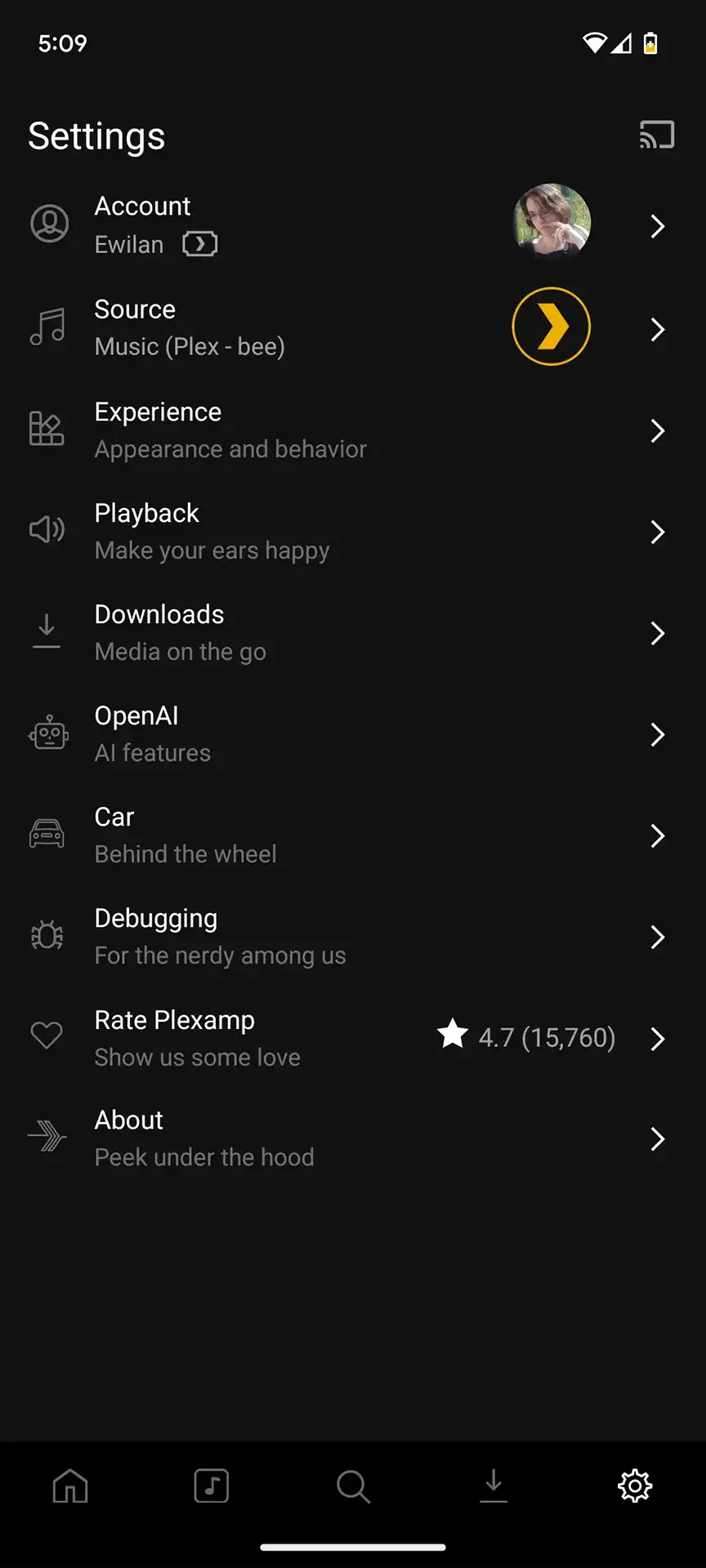The height and width of the screenshot is (1568, 706).
Task: Tap Ewilan's profile picture thumbnail
Action: (552, 223)
